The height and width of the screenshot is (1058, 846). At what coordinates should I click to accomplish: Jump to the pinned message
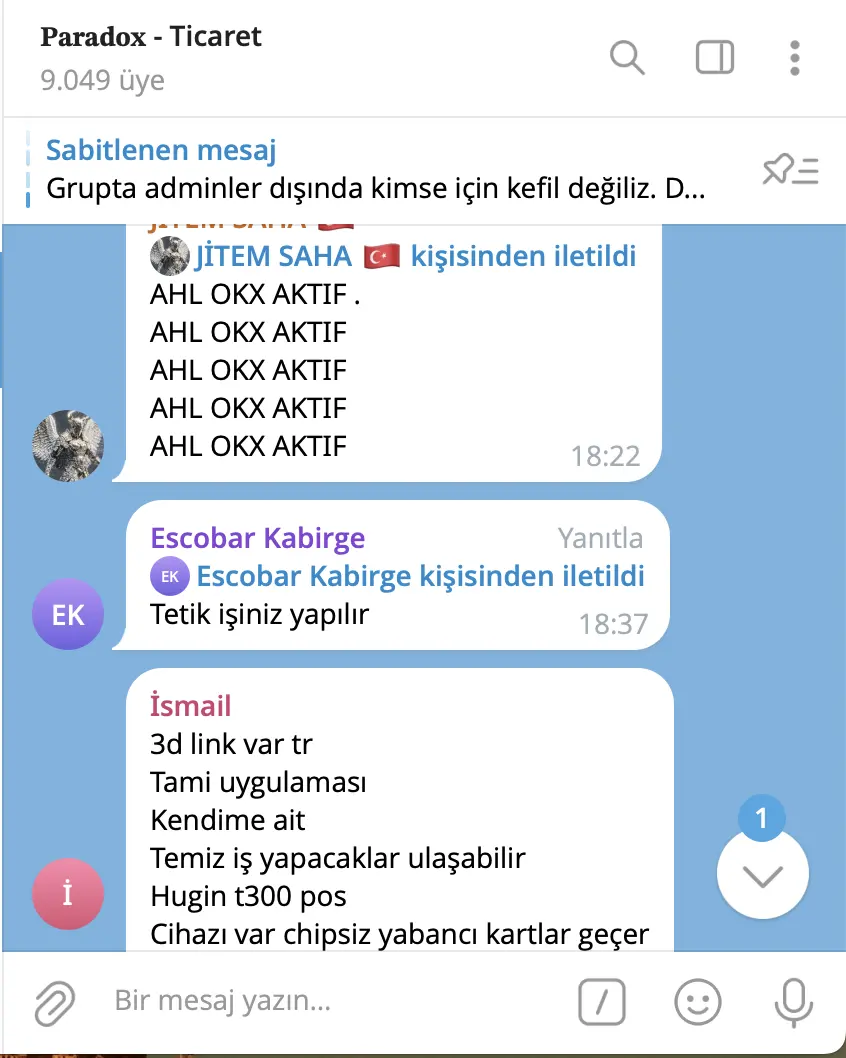pos(375,169)
